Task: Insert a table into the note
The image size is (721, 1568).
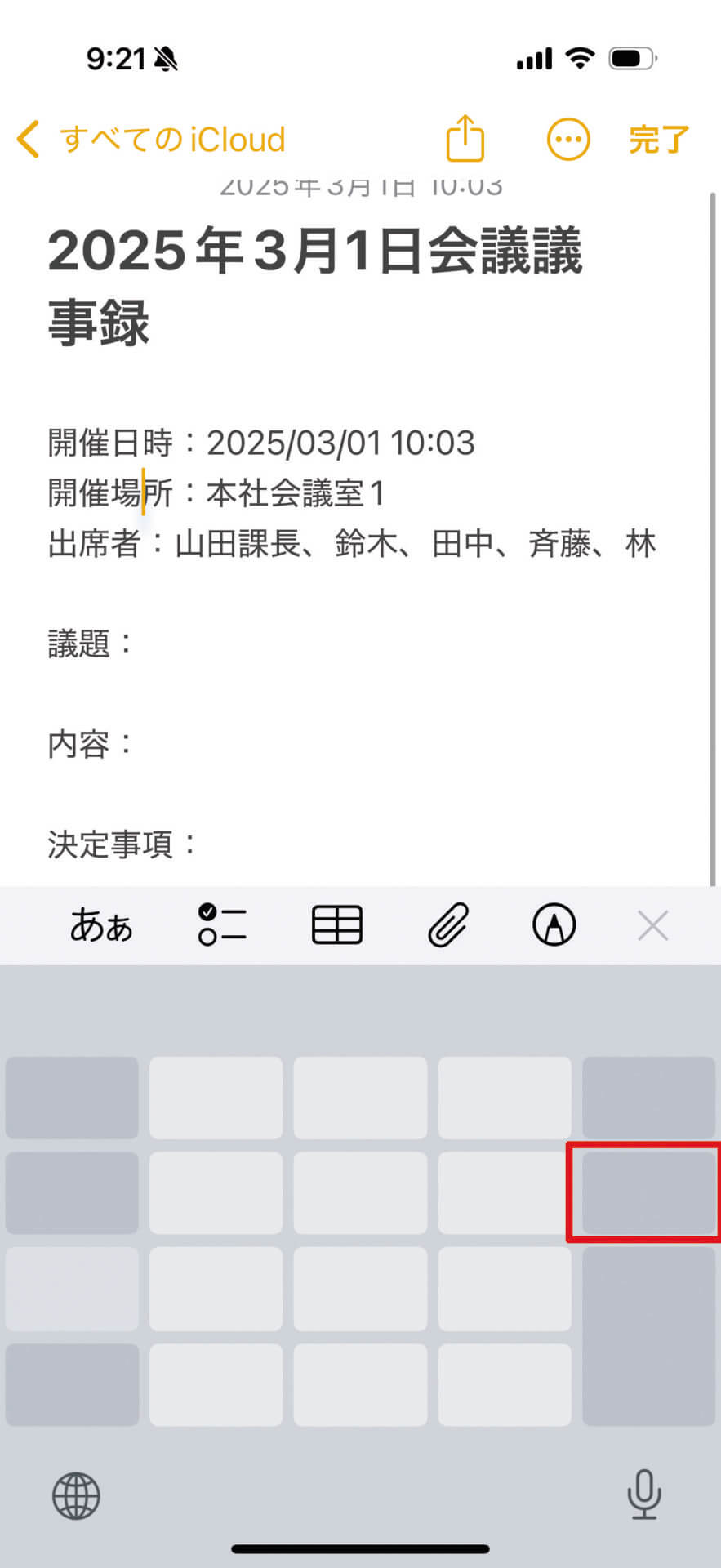Action: click(337, 925)
